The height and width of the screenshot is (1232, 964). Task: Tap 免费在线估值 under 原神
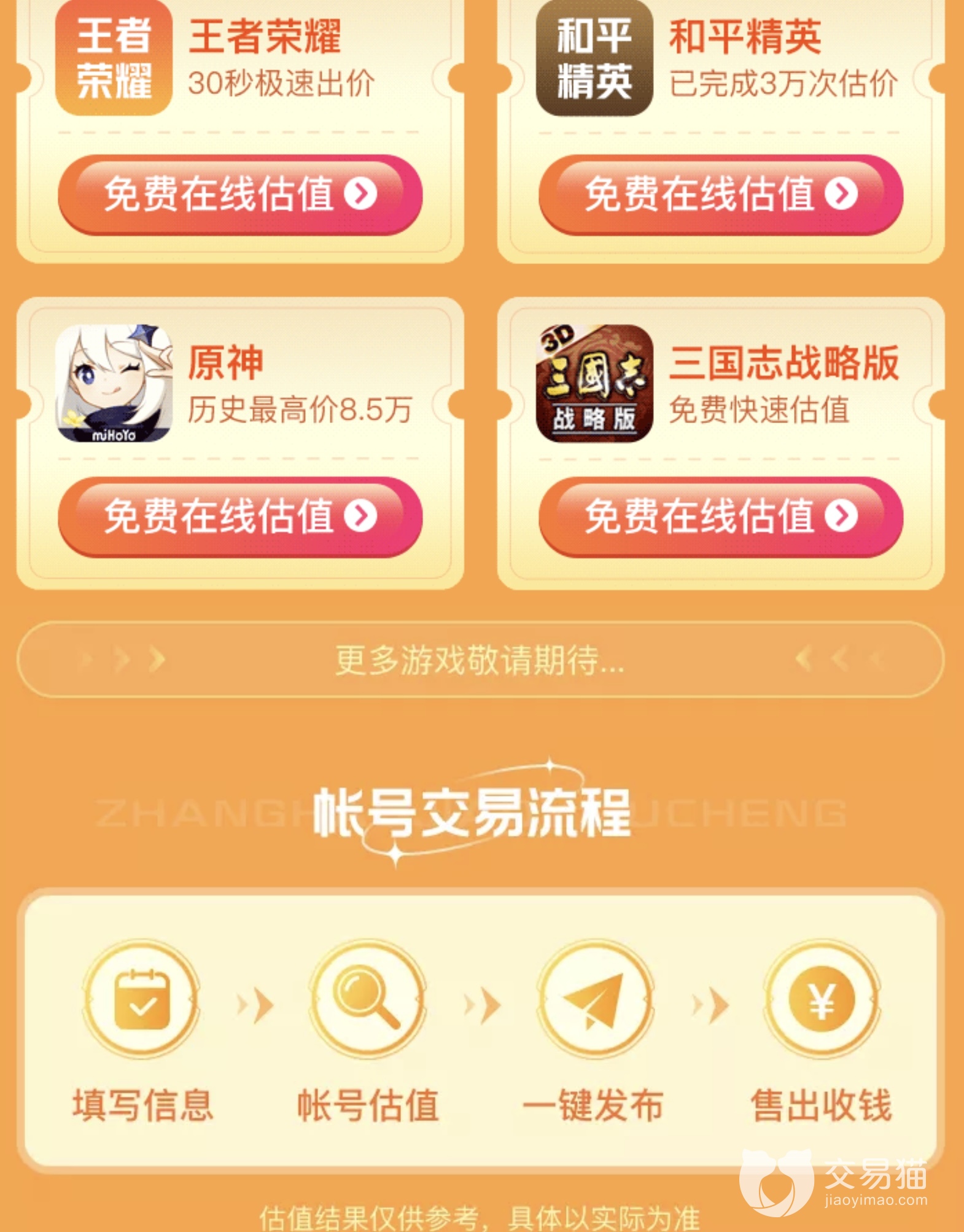tap(240, 517)
